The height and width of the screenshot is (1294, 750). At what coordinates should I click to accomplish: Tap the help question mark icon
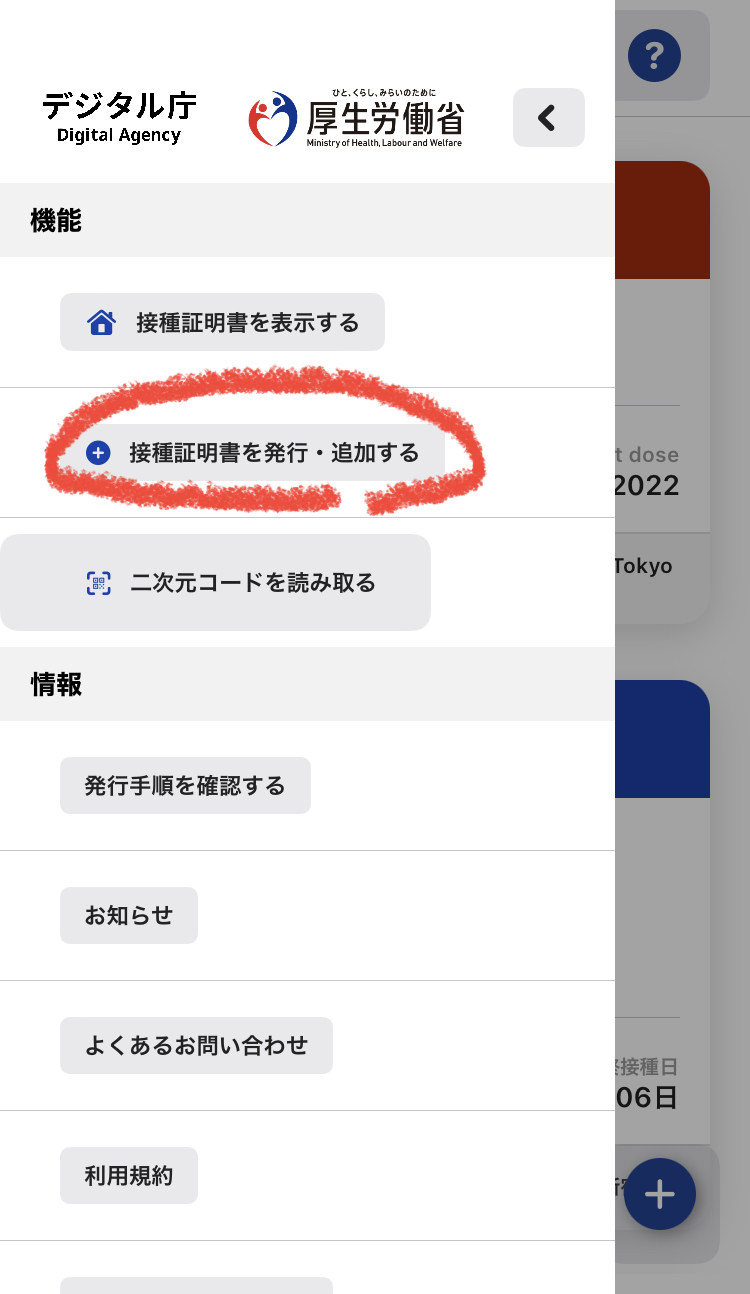654,55
